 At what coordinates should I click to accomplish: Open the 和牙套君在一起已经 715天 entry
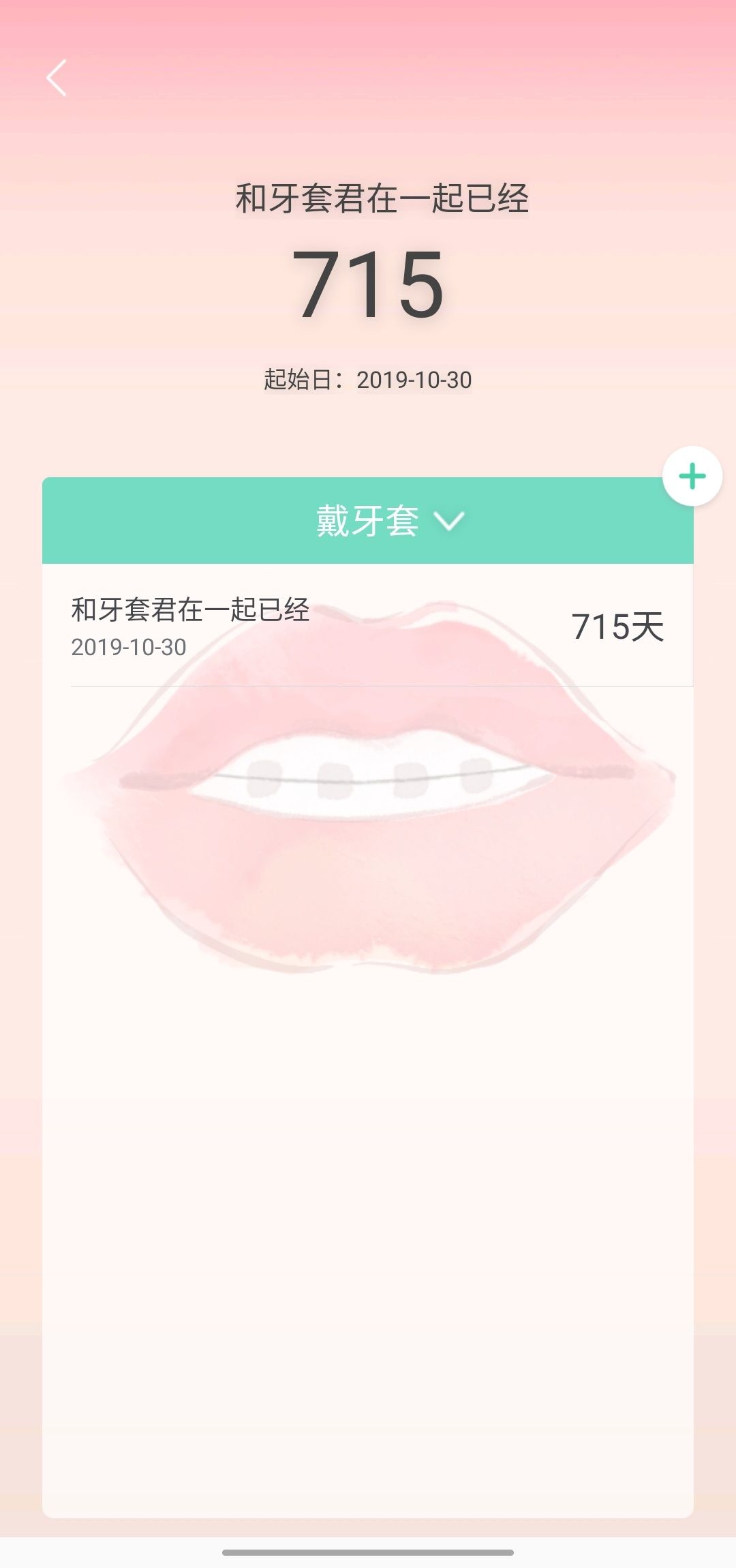click(368, 626)
